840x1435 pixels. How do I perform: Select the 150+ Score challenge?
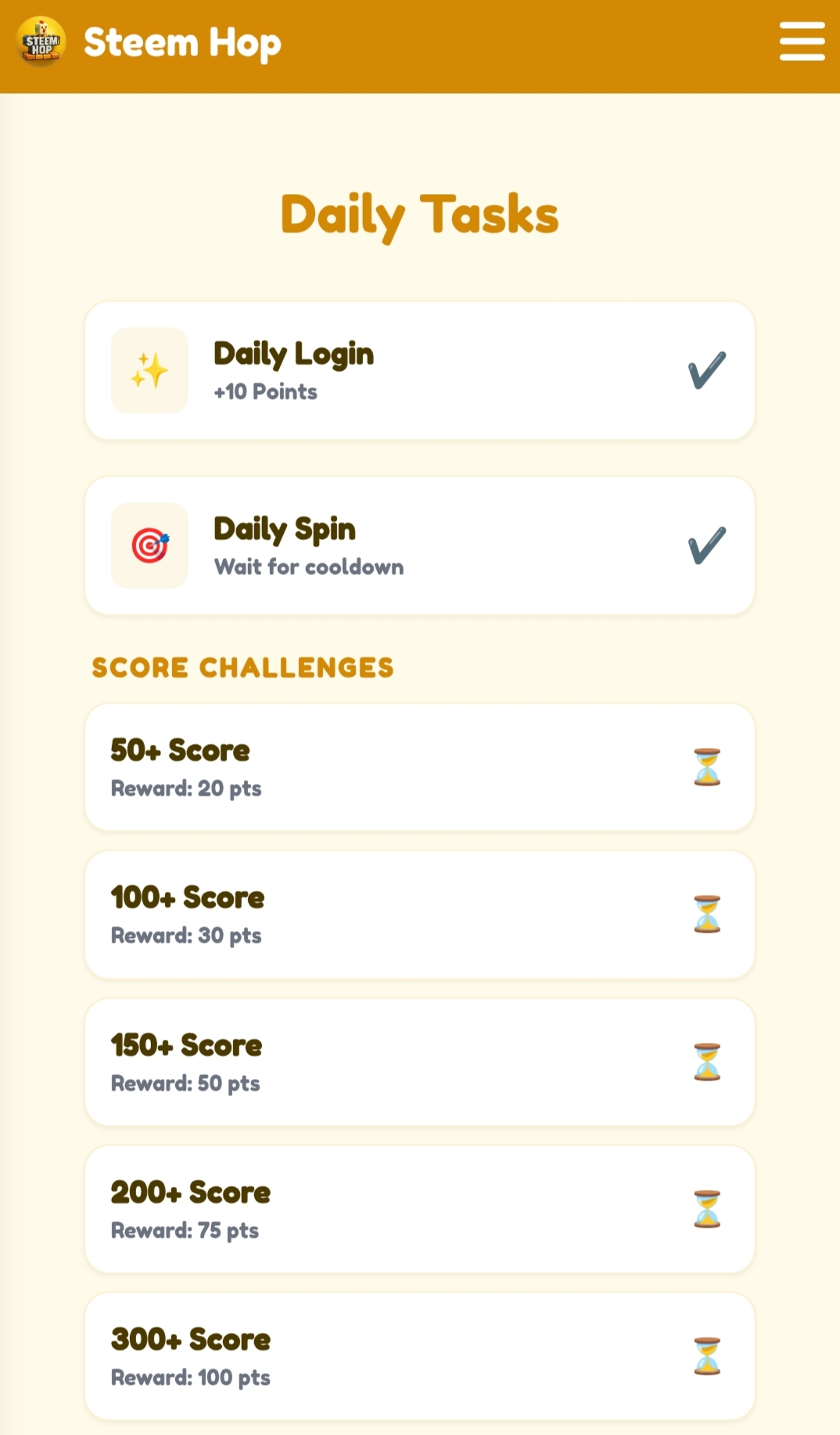click(420, 1063)
